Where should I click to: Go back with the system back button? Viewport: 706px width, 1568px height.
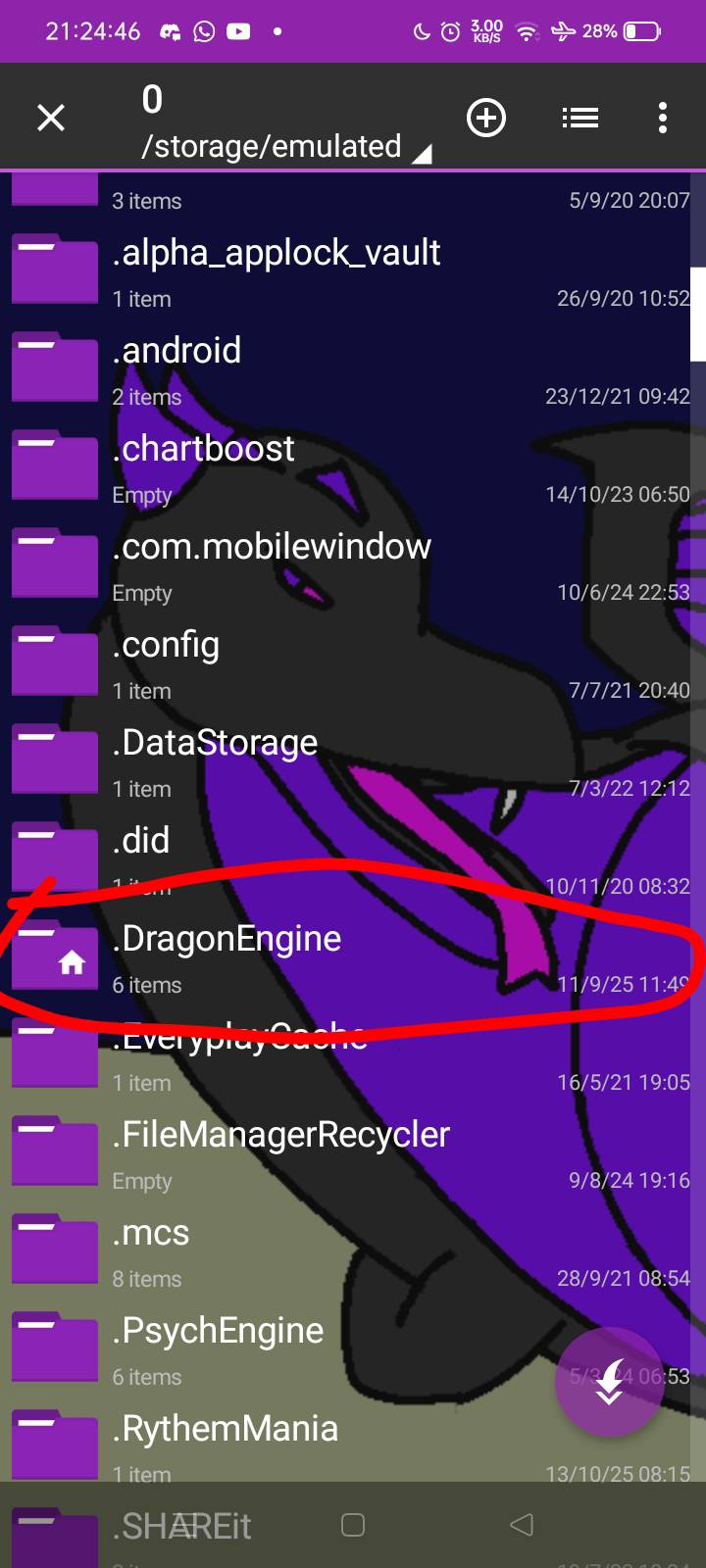coord(522,1525)
